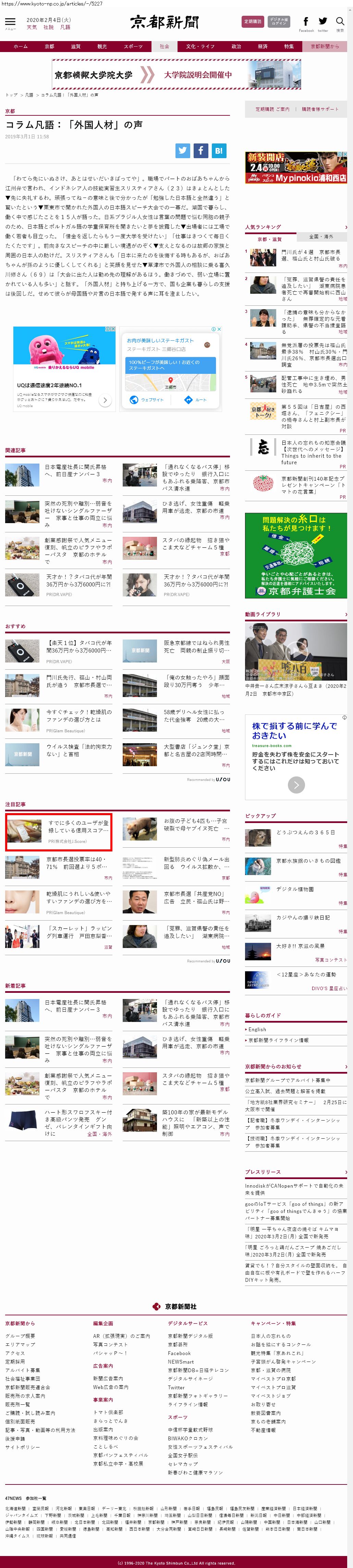This screenshot has width=353, height=1568.
Task: Open the 経済 section
Action: pos(263,46)
